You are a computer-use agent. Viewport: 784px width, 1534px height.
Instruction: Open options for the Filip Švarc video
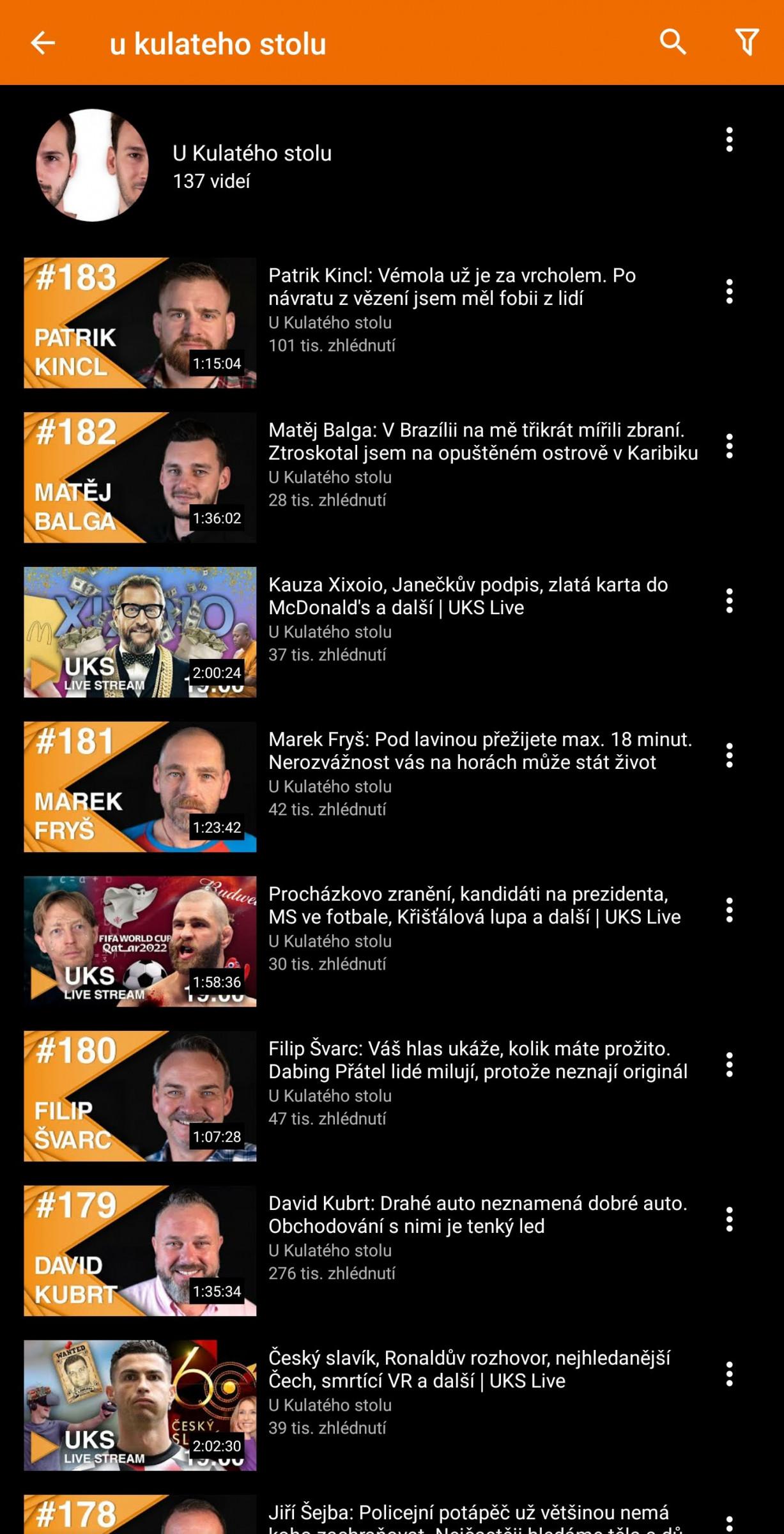729,1065
